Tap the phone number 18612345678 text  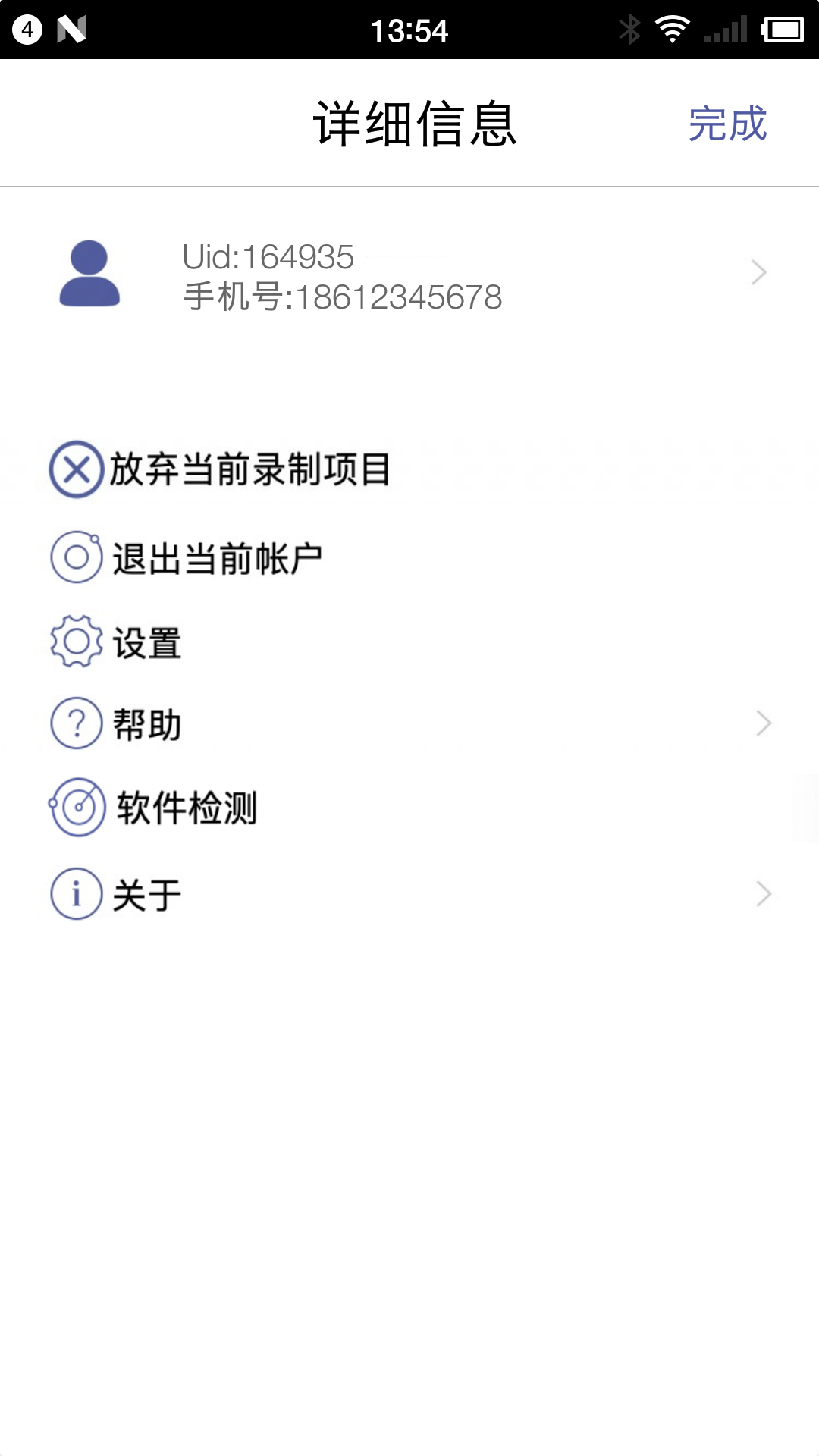click(341, 297)
